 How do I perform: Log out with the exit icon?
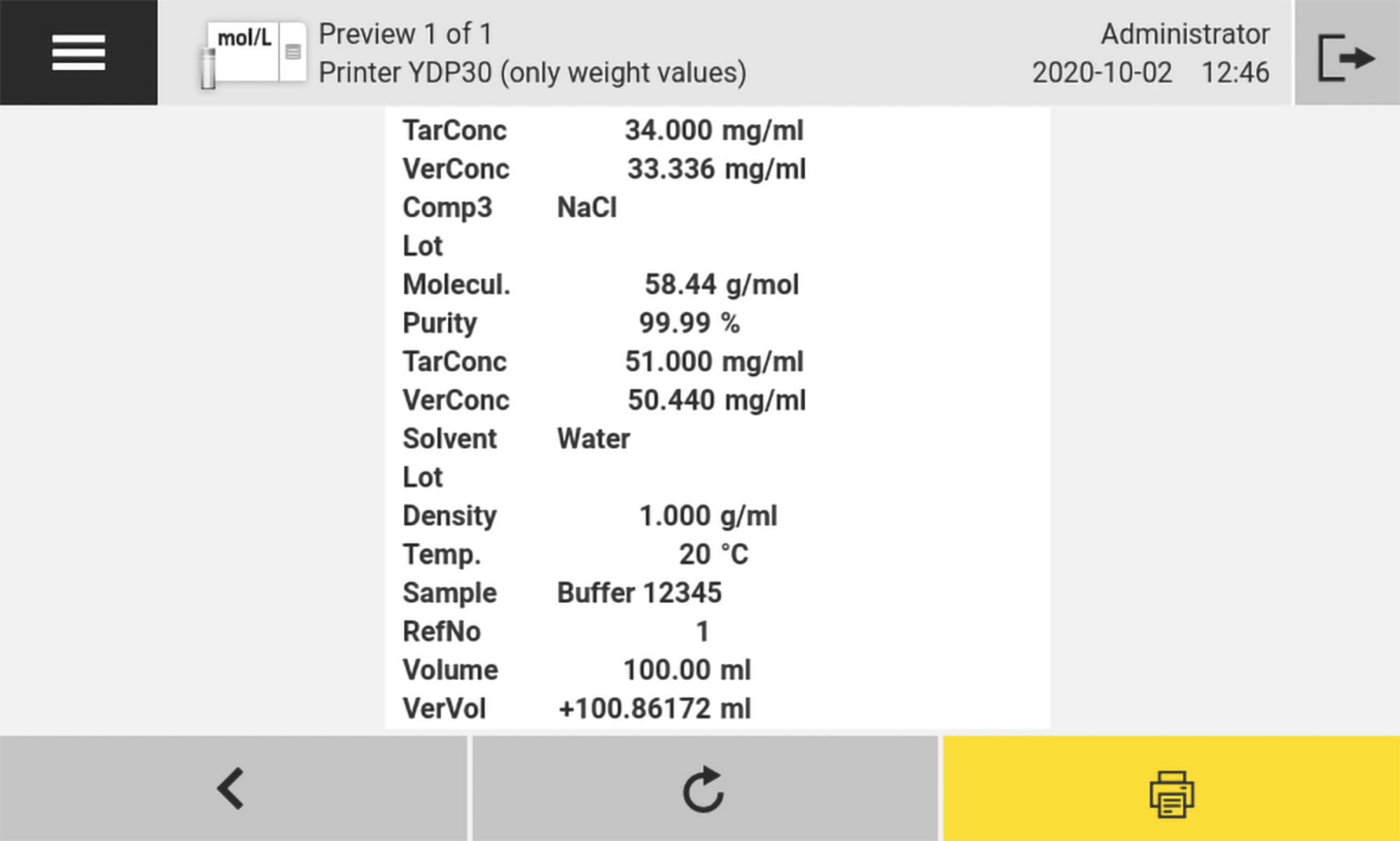[1346, 56]
